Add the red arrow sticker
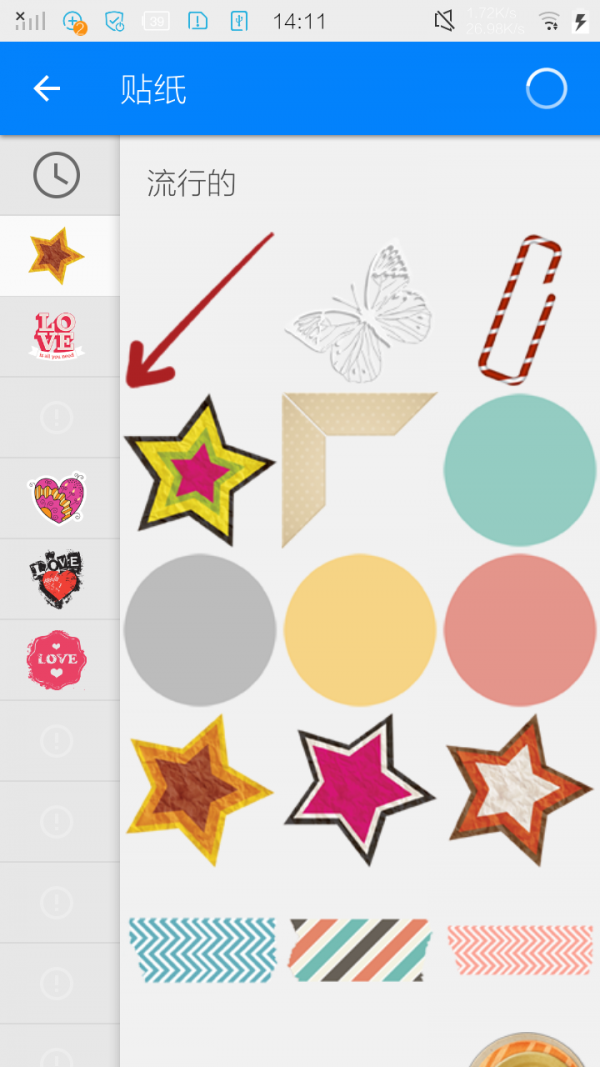 pyautogui.click(x=198, y=311)
